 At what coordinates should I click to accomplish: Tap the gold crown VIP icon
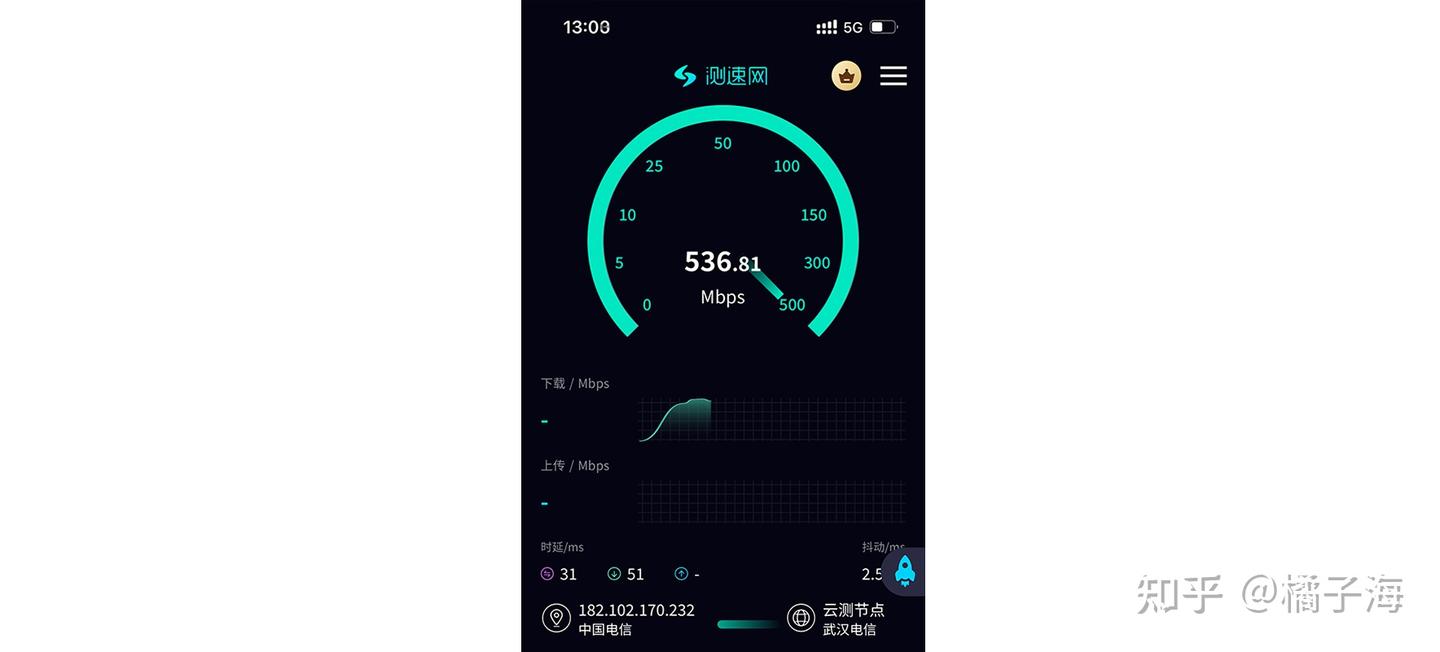846,76
